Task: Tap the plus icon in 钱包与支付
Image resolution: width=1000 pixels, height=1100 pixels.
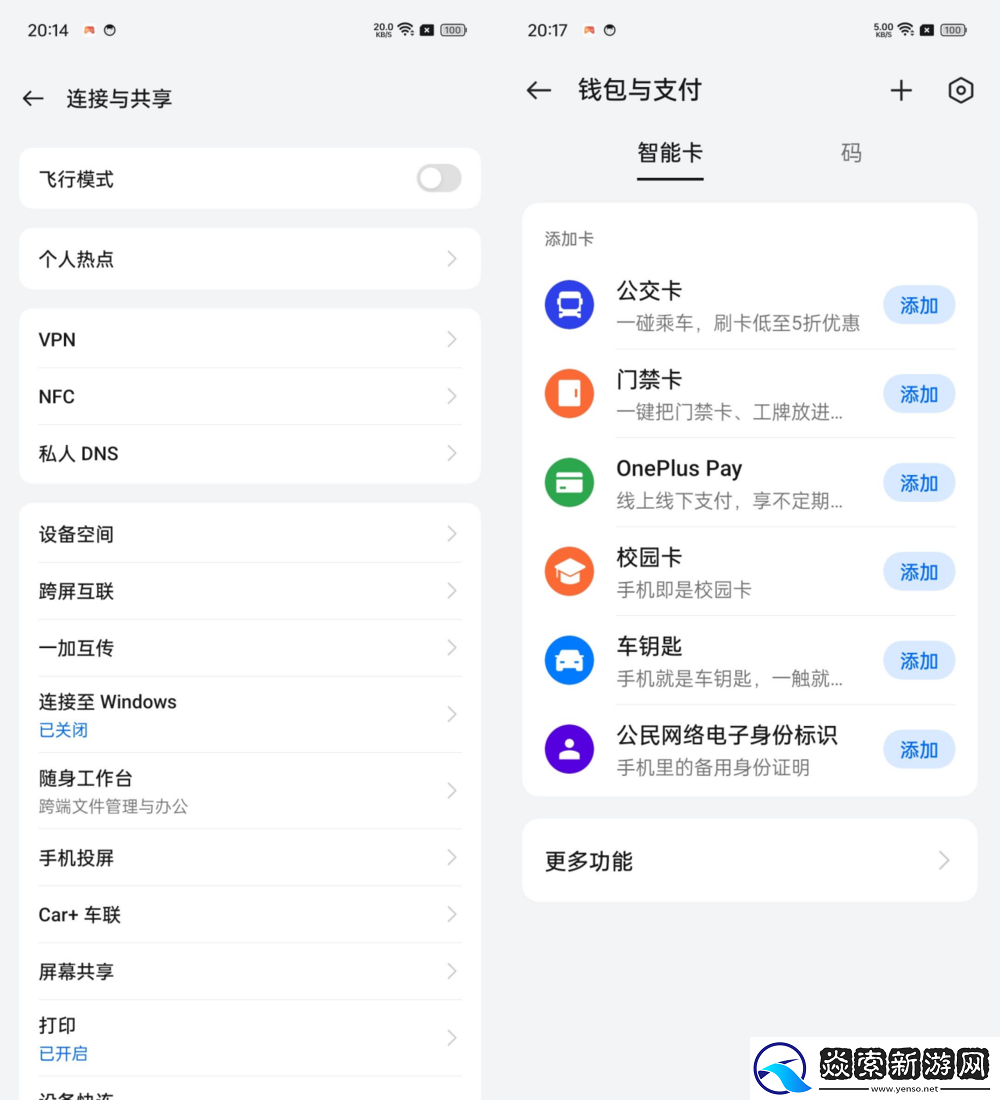Action: [x=901, y=90]
